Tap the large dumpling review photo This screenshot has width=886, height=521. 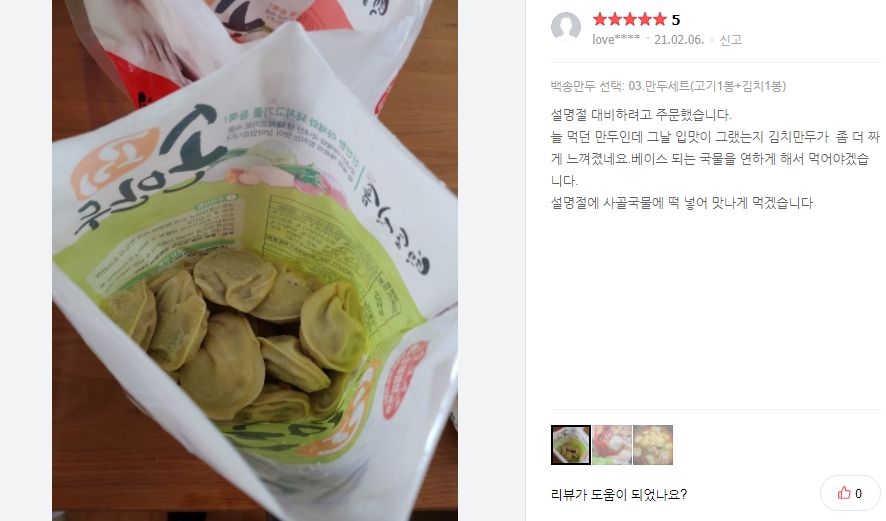tap(255, 260)
